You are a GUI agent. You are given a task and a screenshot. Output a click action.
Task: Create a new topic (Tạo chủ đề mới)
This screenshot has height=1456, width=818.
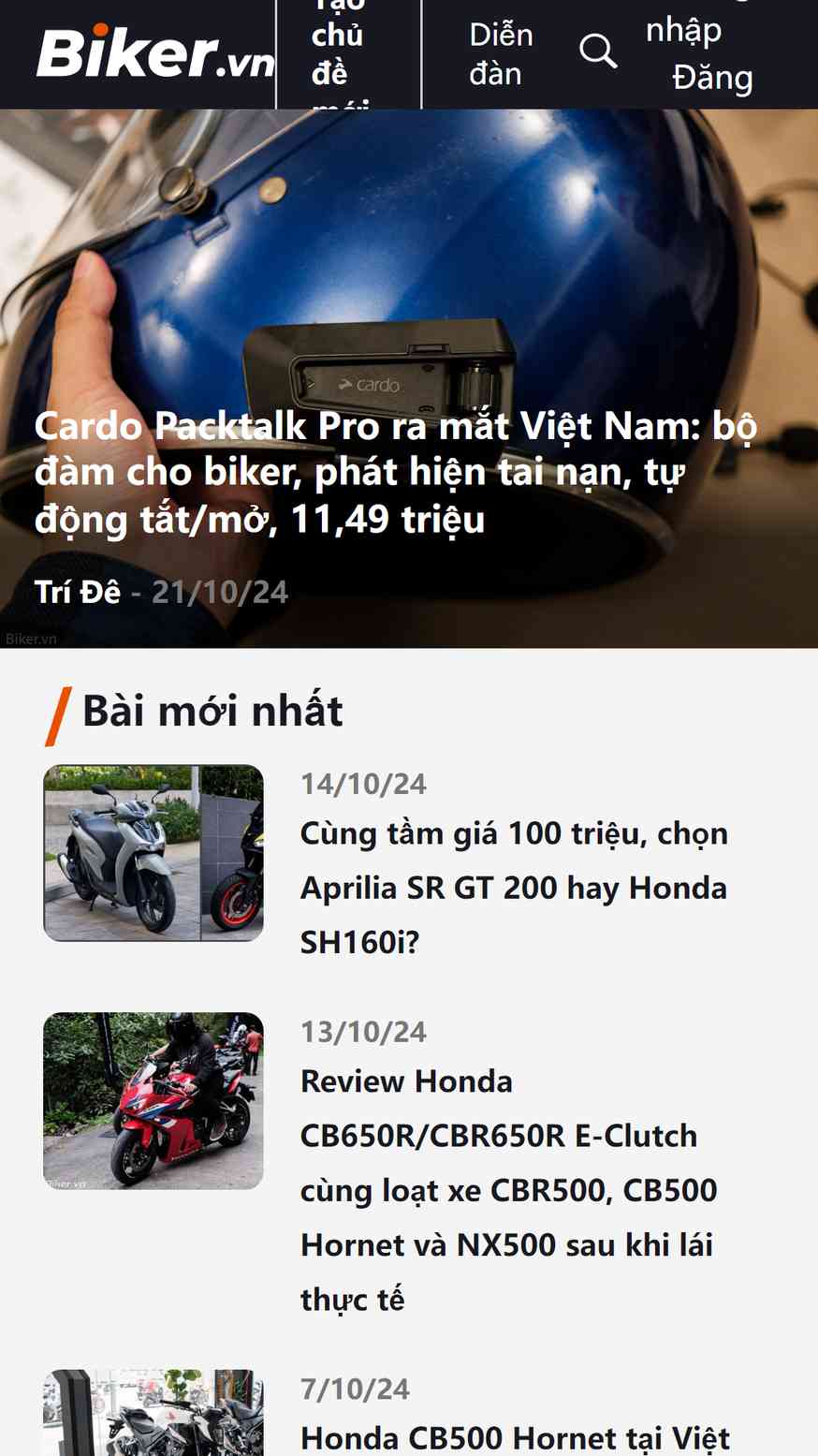[x=337, y=54]
